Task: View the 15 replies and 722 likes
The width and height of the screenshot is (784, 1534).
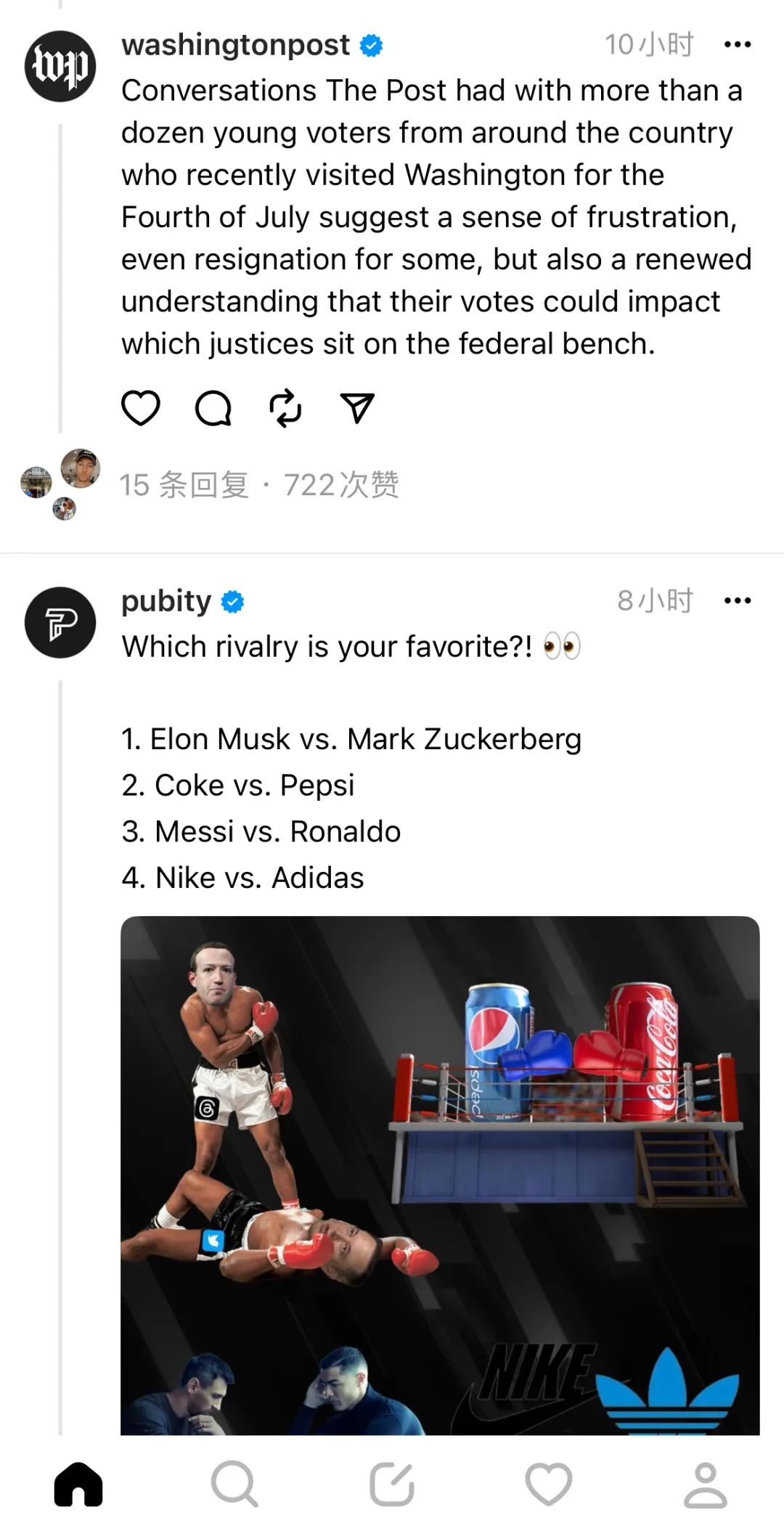Action: (x=259, y=485)
